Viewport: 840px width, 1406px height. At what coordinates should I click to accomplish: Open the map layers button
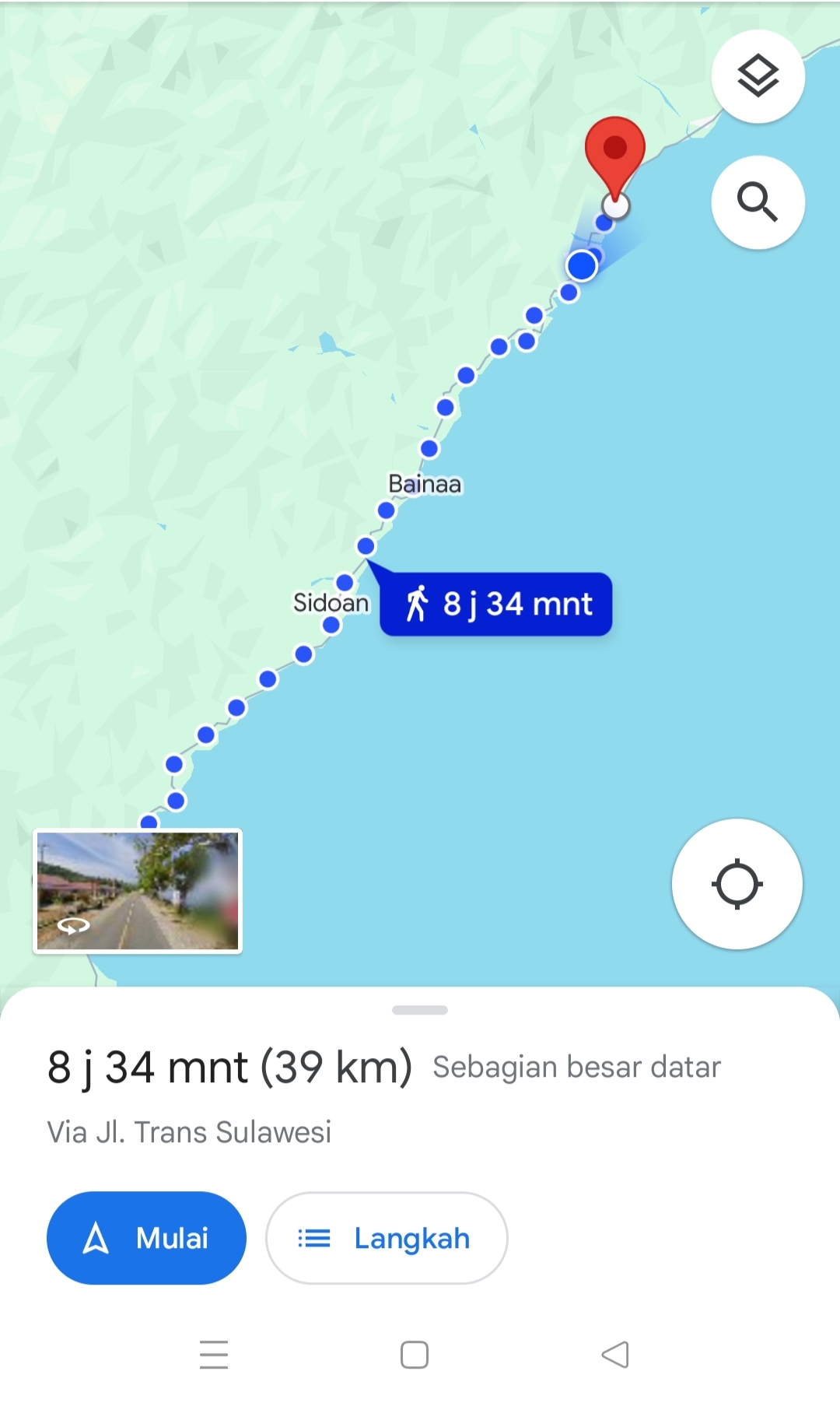pyautogui.click(x=758, y=76)
